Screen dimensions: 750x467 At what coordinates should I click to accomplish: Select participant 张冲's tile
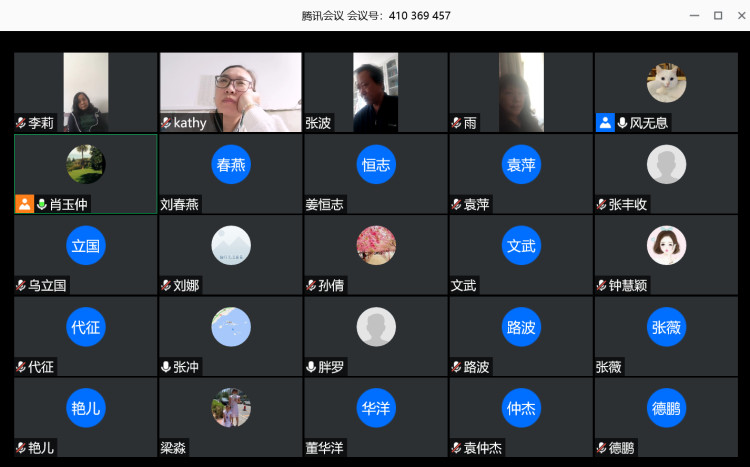pos(231,335)
